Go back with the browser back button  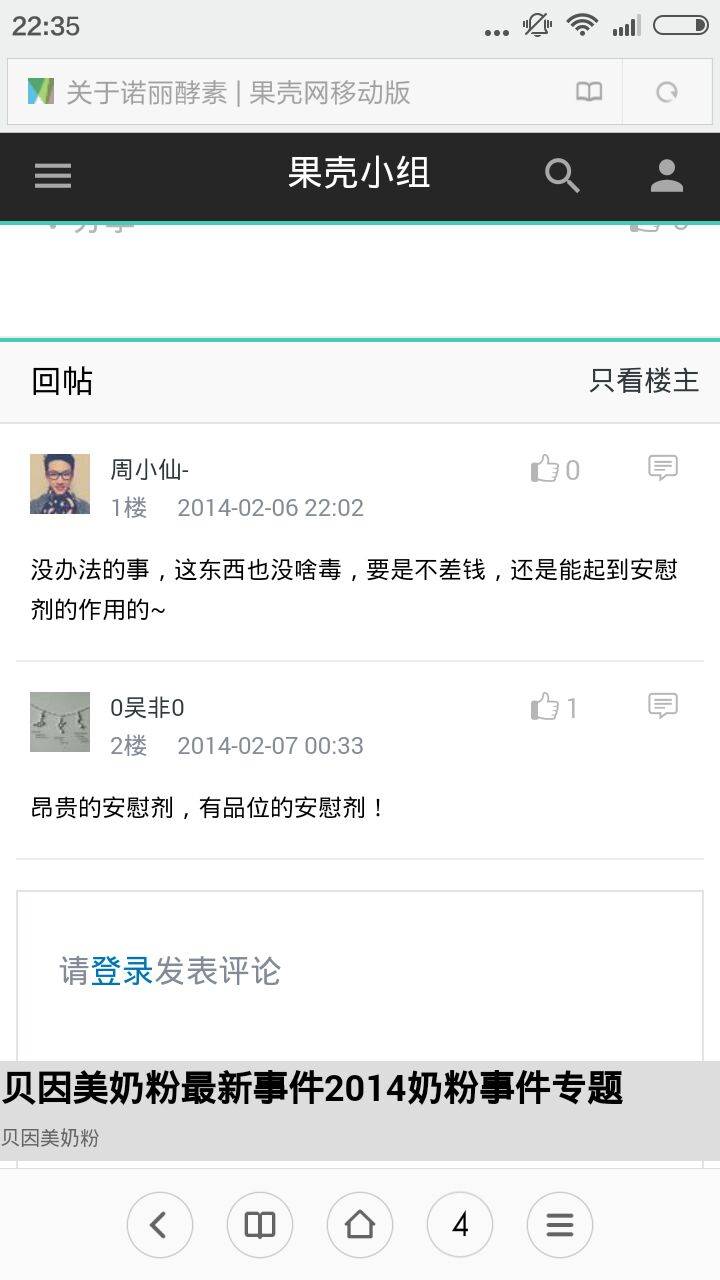point(160,1225)
